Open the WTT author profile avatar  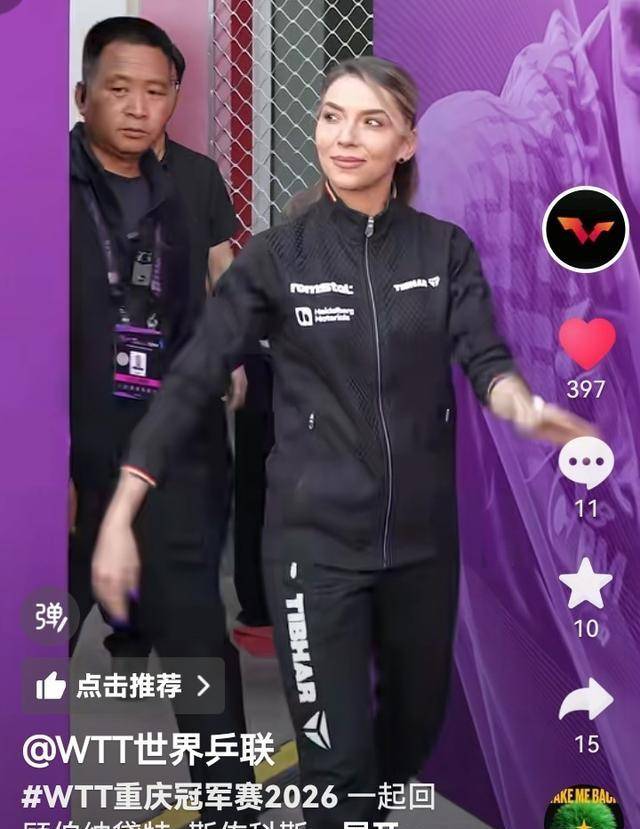pyautogui.click(x=585, y=230)
